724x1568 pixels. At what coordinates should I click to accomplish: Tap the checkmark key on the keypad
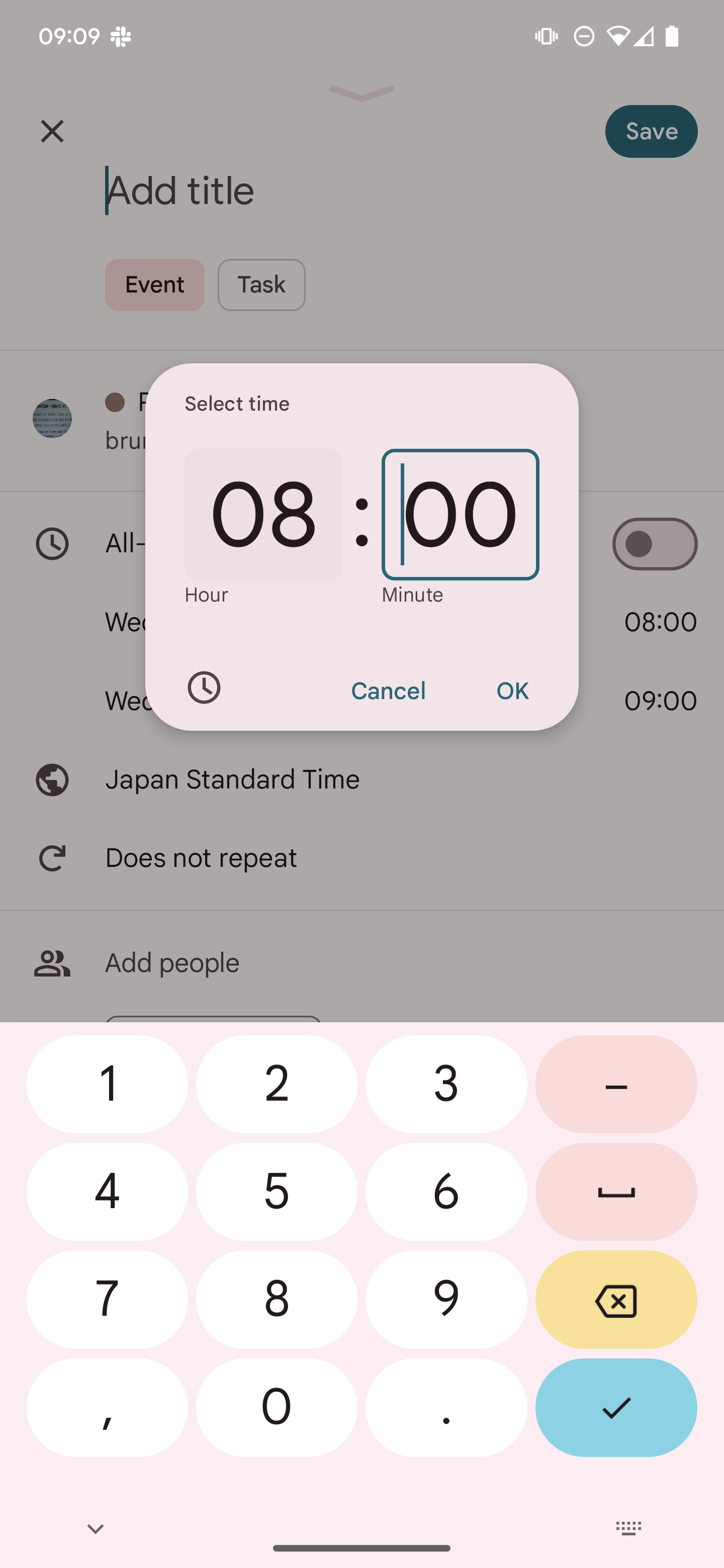(615, 1407)
